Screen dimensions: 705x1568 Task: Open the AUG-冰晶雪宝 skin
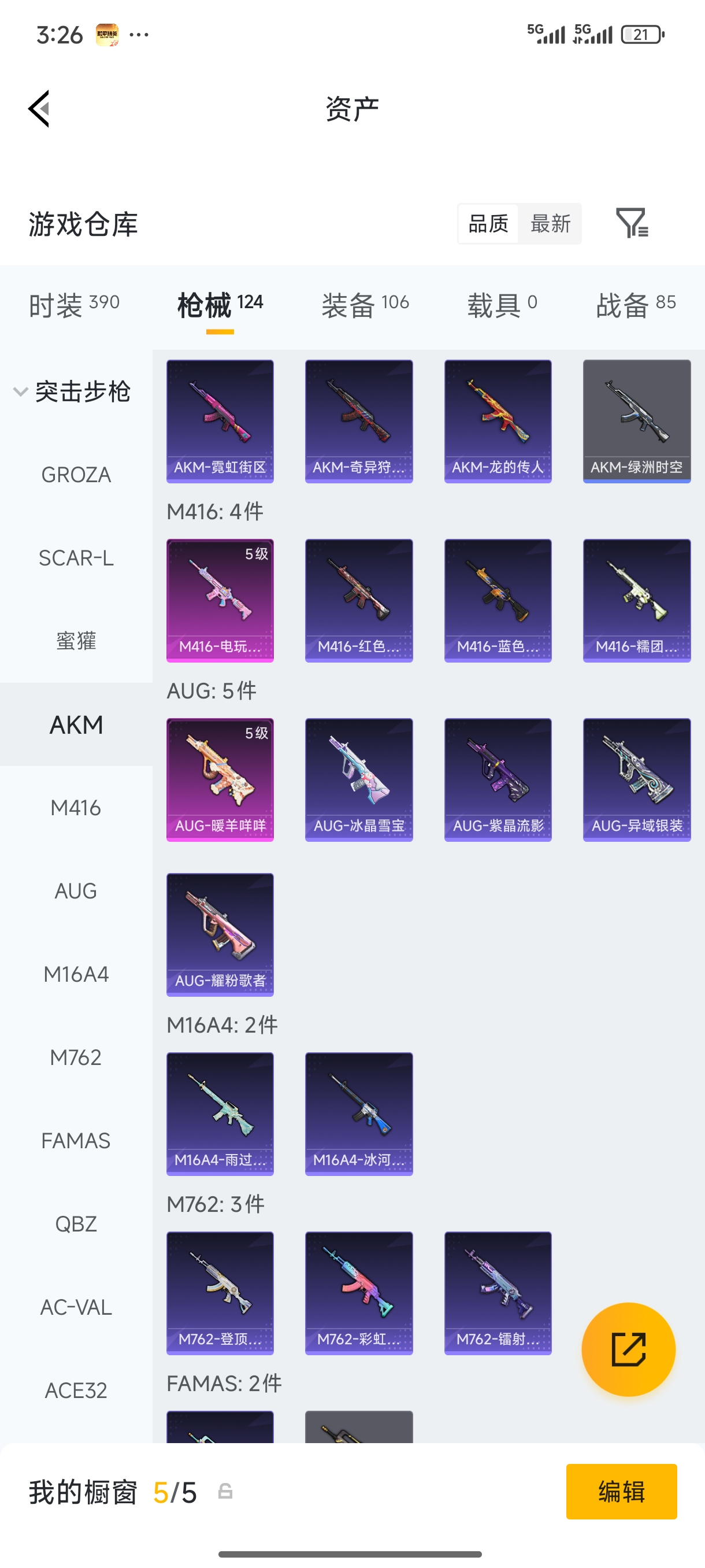pos(359,780)
